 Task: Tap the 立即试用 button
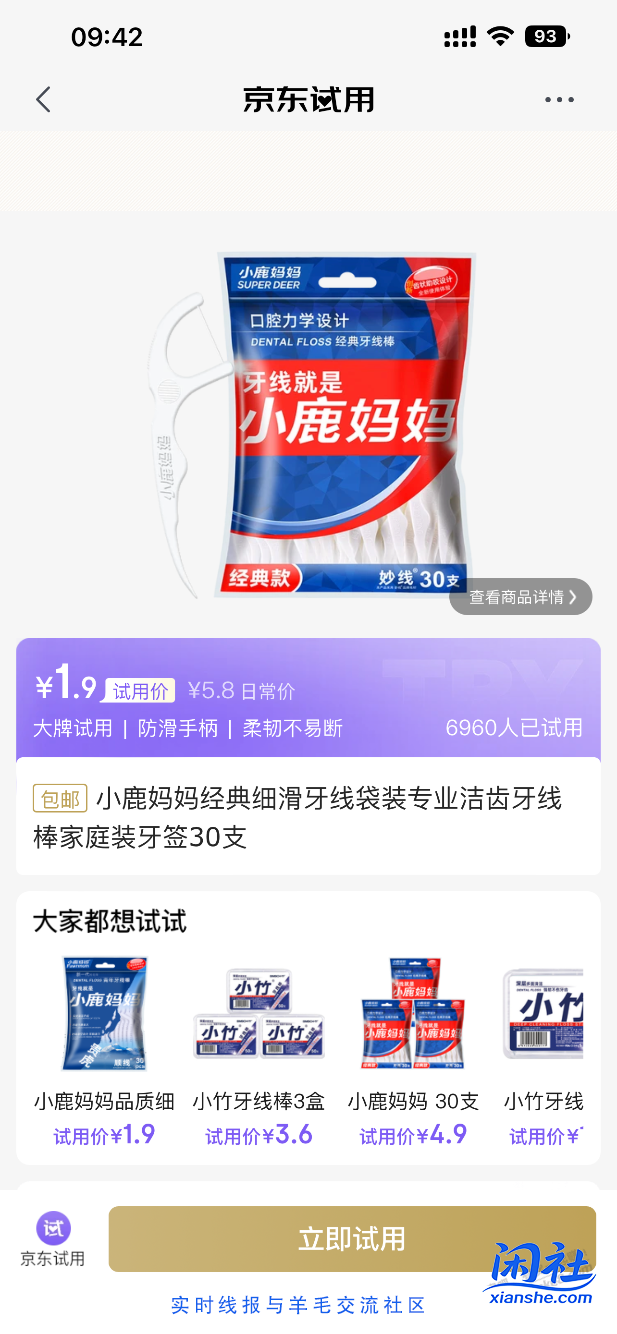[352, 1238]
